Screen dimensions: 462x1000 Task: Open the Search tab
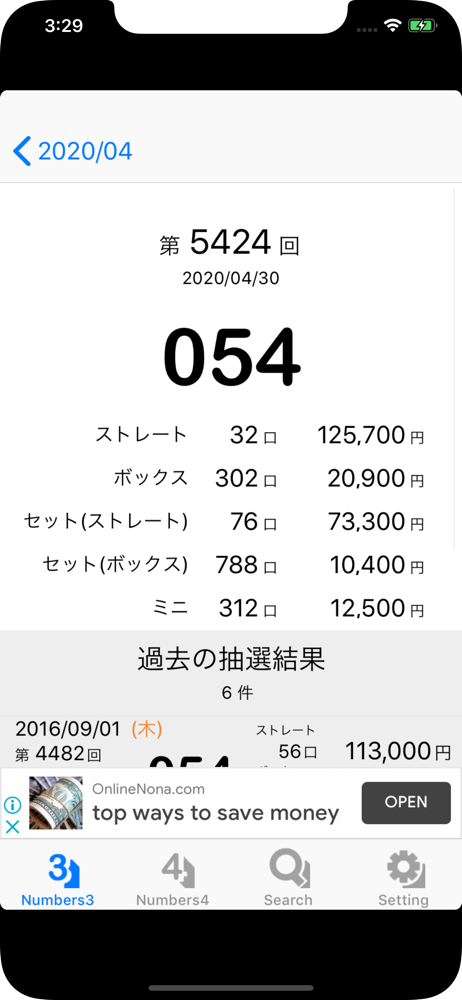click(288, 879)
